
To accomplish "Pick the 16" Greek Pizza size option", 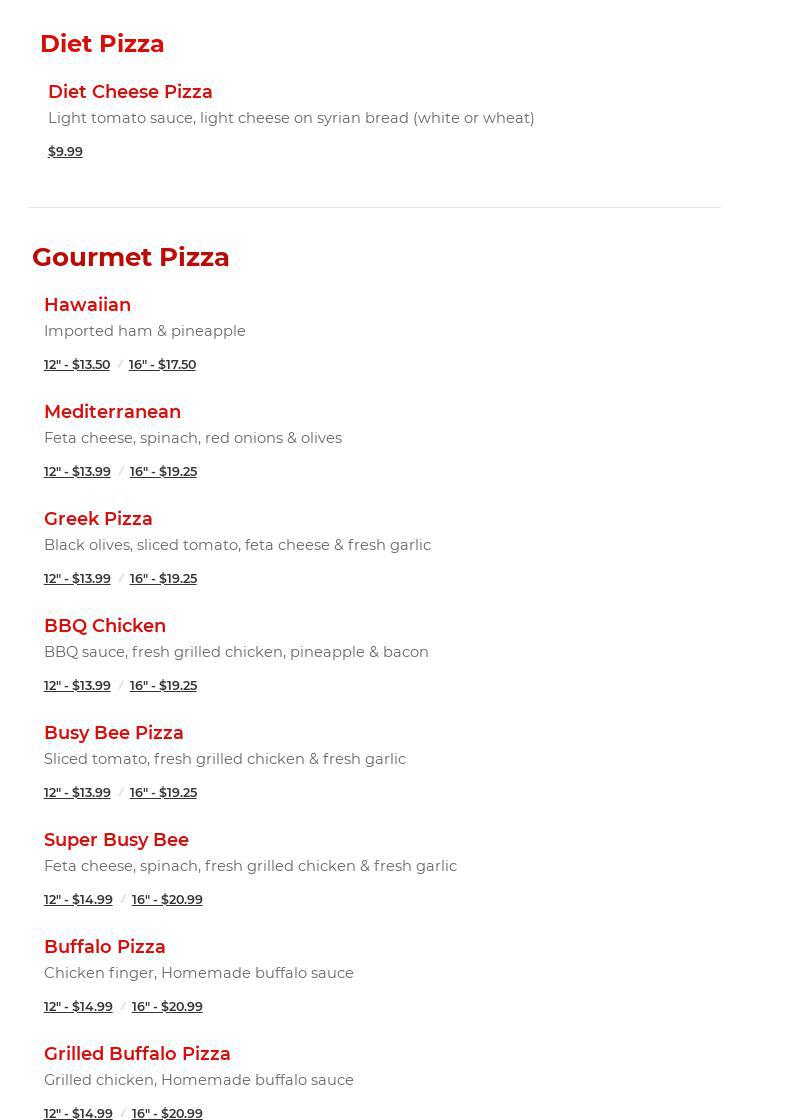I will 163,579.
